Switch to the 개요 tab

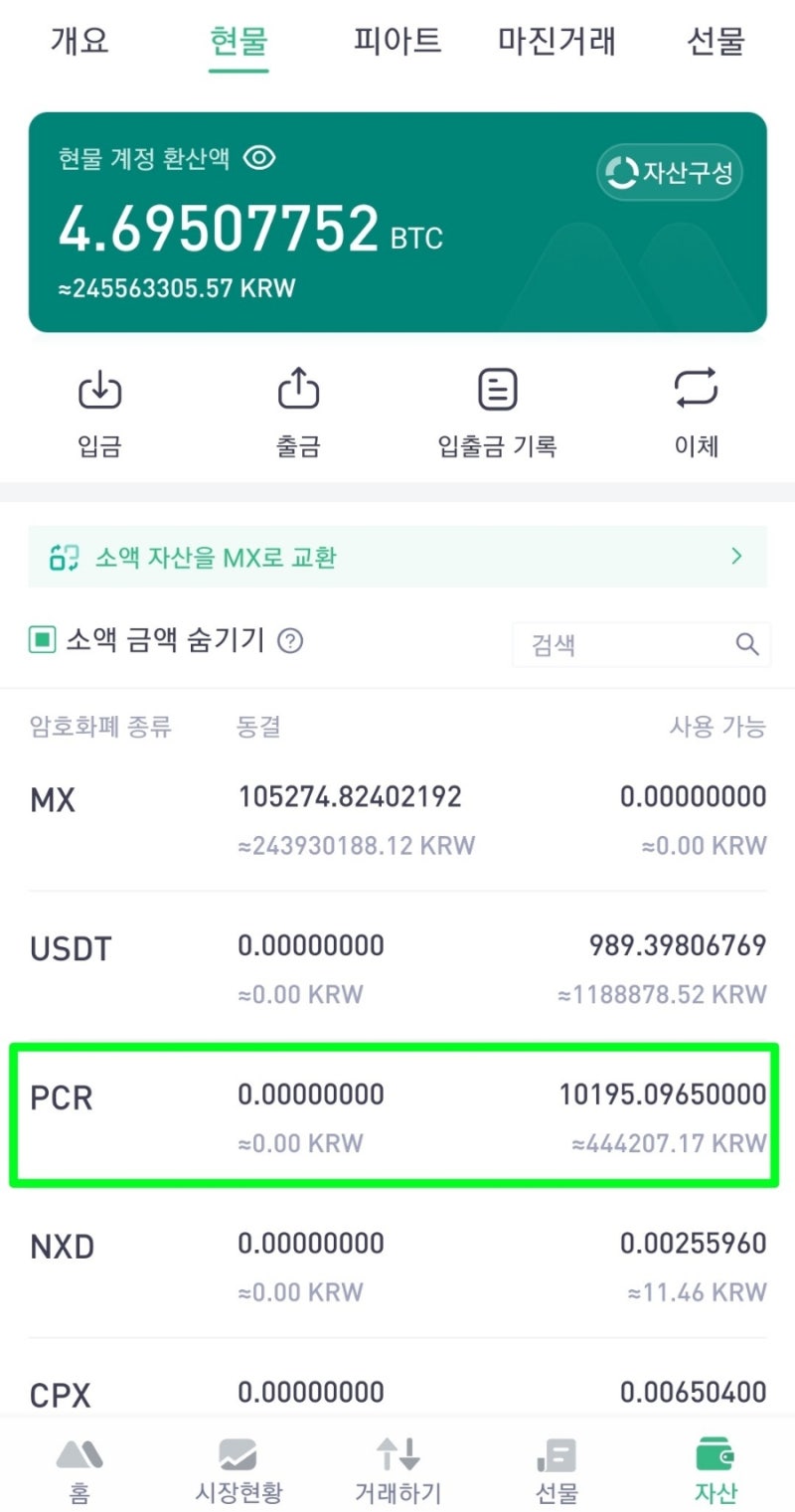tap(79, 42)
